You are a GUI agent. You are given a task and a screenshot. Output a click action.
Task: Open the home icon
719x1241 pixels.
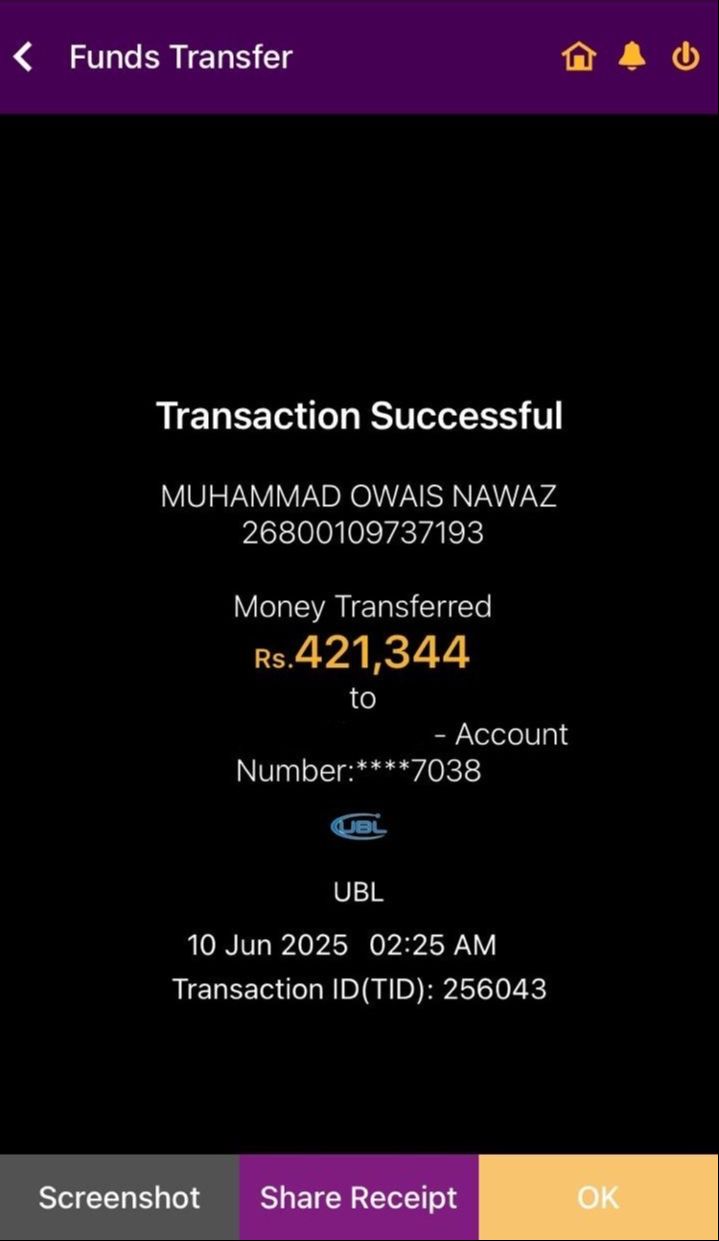point(578,57)
